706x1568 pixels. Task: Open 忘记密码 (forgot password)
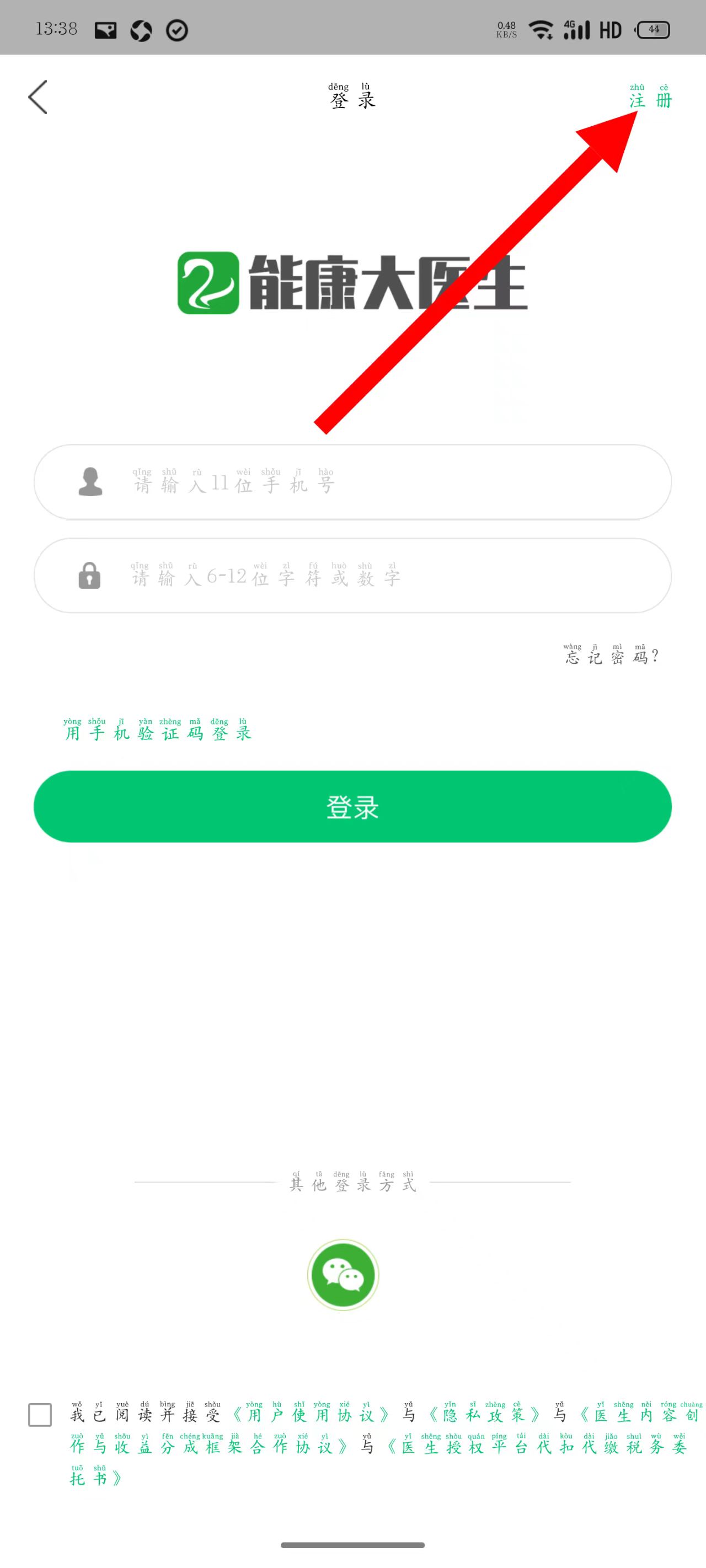611,656
